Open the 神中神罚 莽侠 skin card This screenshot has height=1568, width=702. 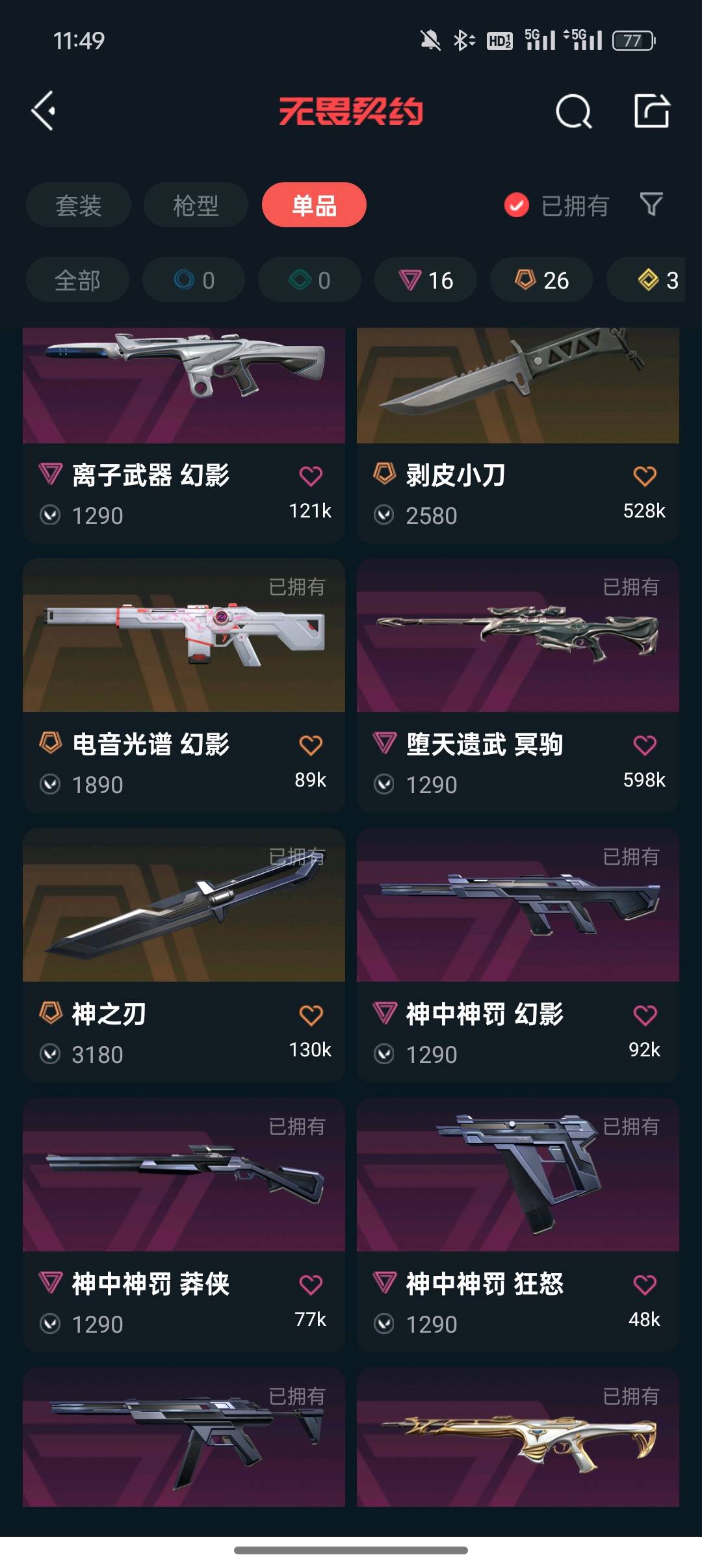(184, 1225)
